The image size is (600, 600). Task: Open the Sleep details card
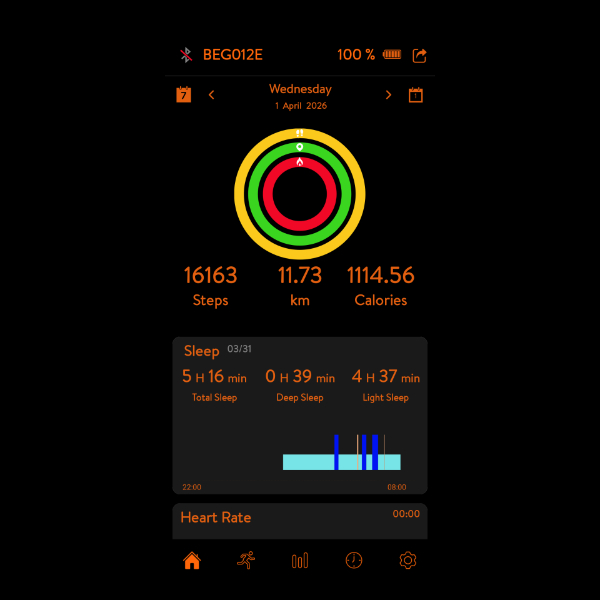[300, 415]
